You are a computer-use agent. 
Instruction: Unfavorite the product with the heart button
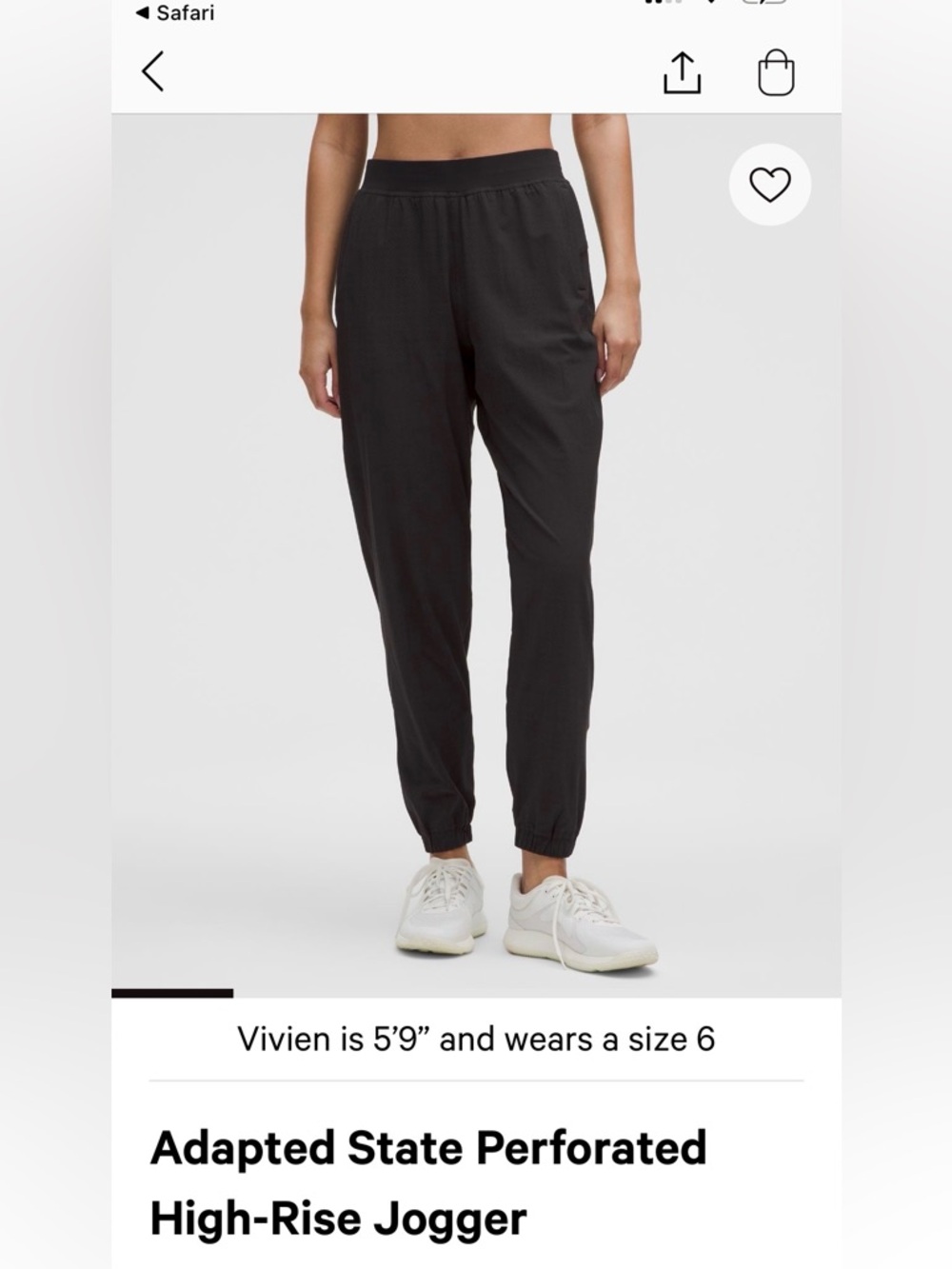tap(769, 185)
